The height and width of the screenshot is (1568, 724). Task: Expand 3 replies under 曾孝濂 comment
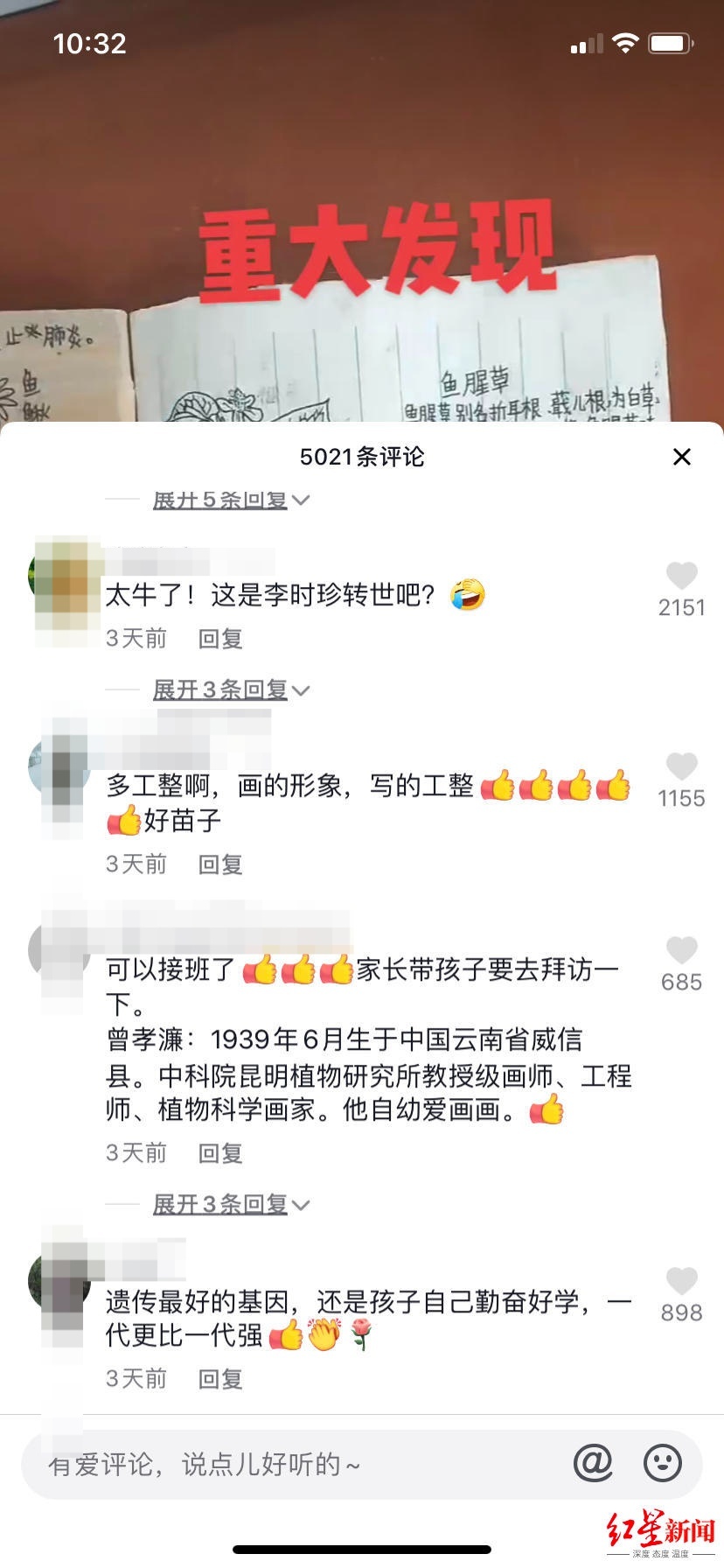pos(230,1204)
